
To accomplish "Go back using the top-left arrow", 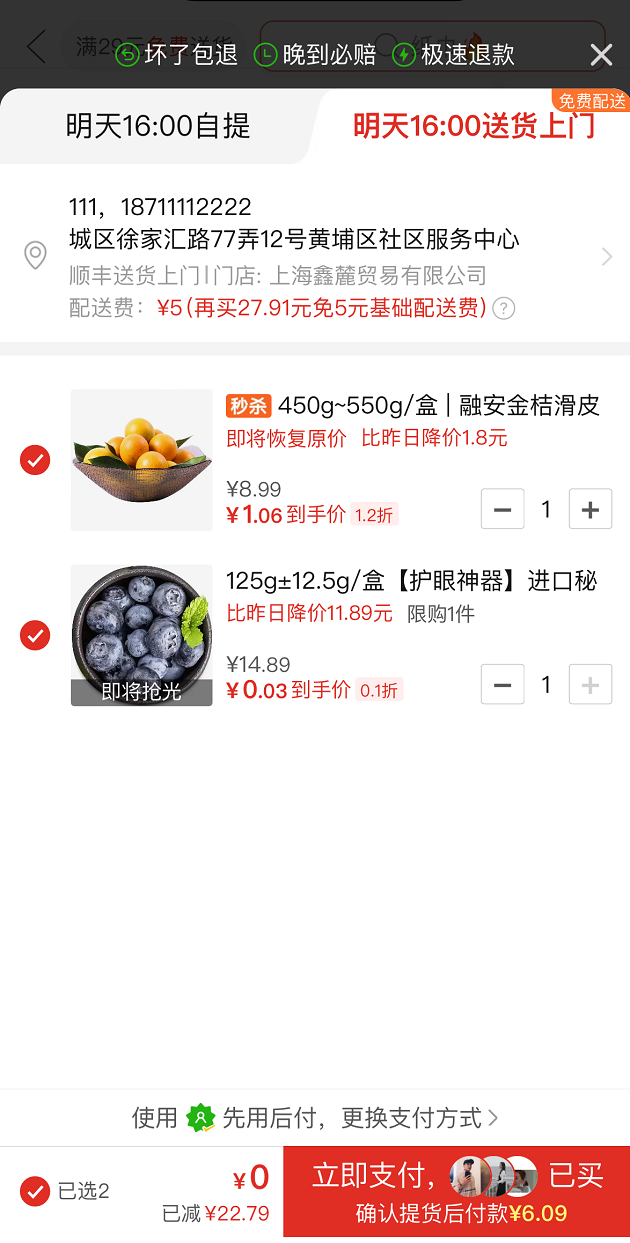I will [37, 47].
